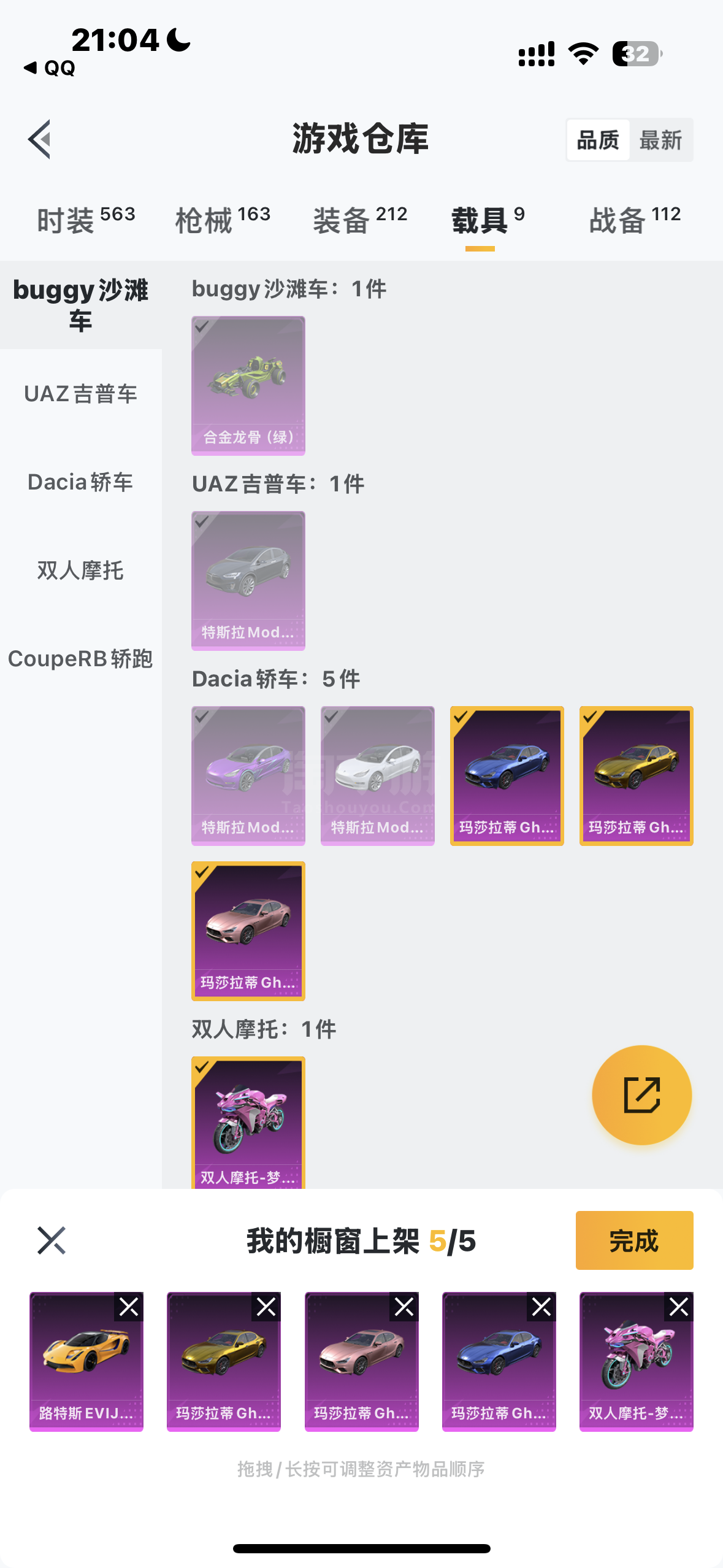Open CoupeRB轿跑 category in sidebar
This screenshot has width=723, height=1568.
[x=80, y=659]
